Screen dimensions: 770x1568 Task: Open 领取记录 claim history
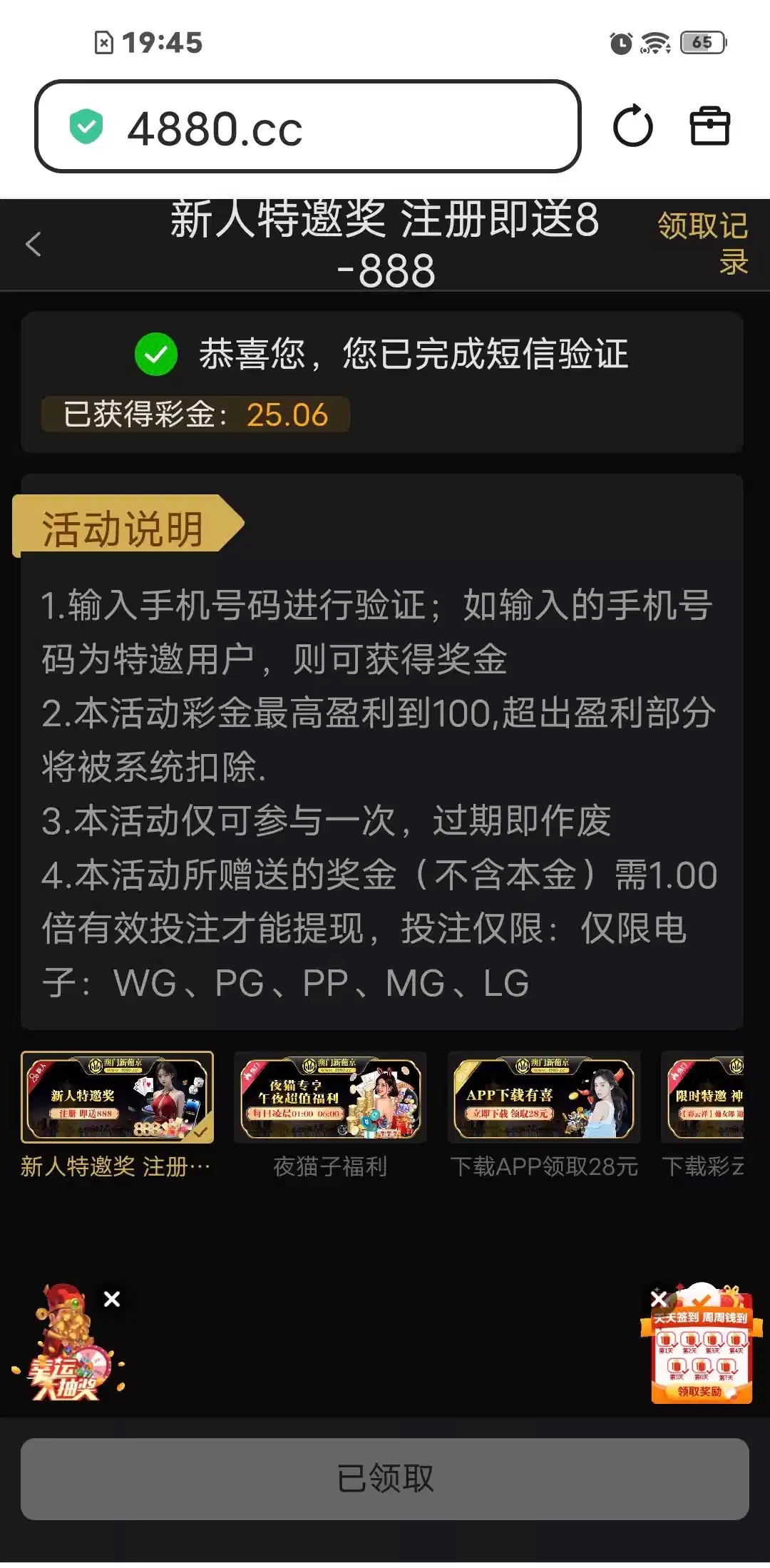(702, 243)
